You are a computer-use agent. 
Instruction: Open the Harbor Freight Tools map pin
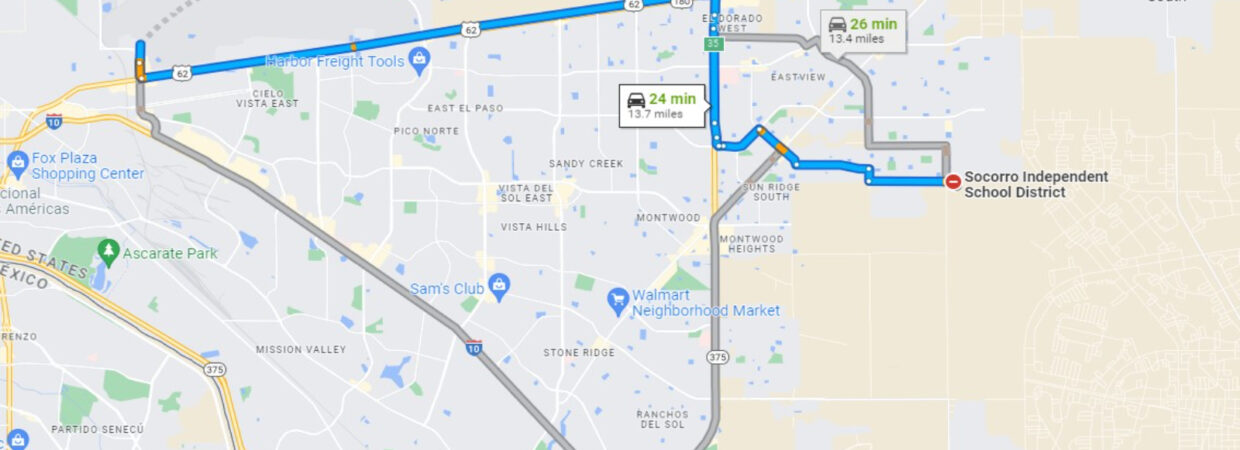(x=419, y=61)
